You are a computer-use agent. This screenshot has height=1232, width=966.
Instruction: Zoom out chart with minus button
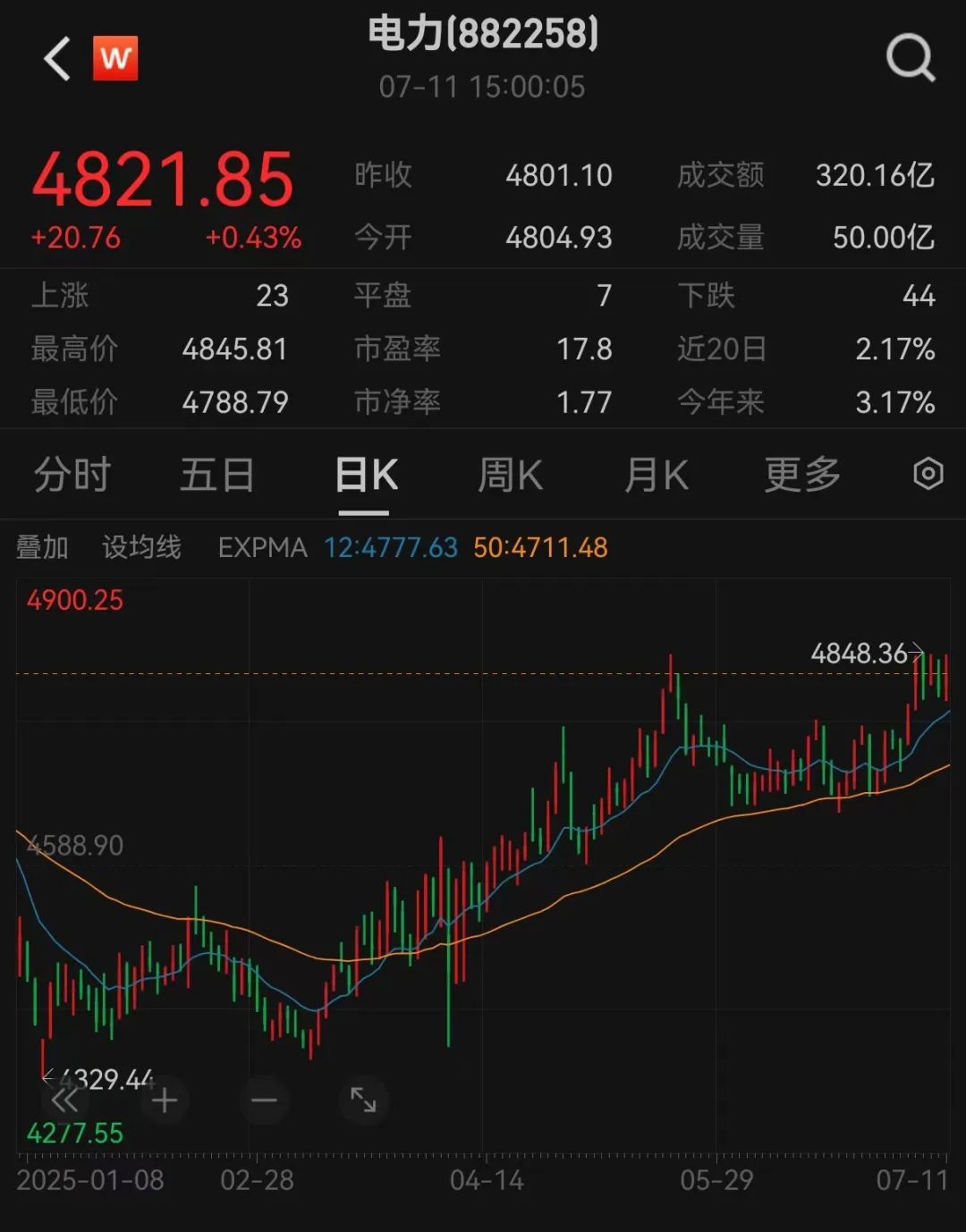[x=264, y=1100]
